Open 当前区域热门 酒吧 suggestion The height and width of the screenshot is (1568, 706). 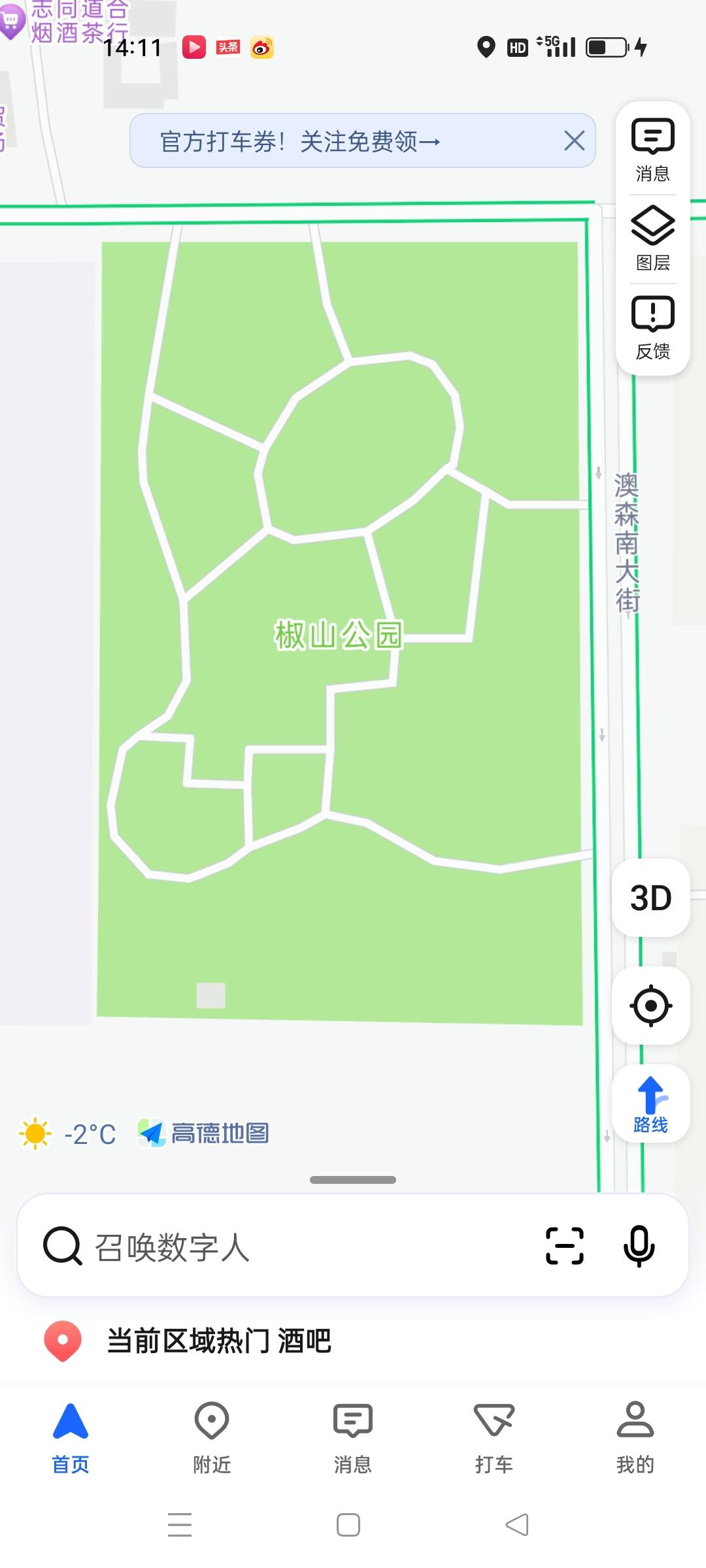219,1341
